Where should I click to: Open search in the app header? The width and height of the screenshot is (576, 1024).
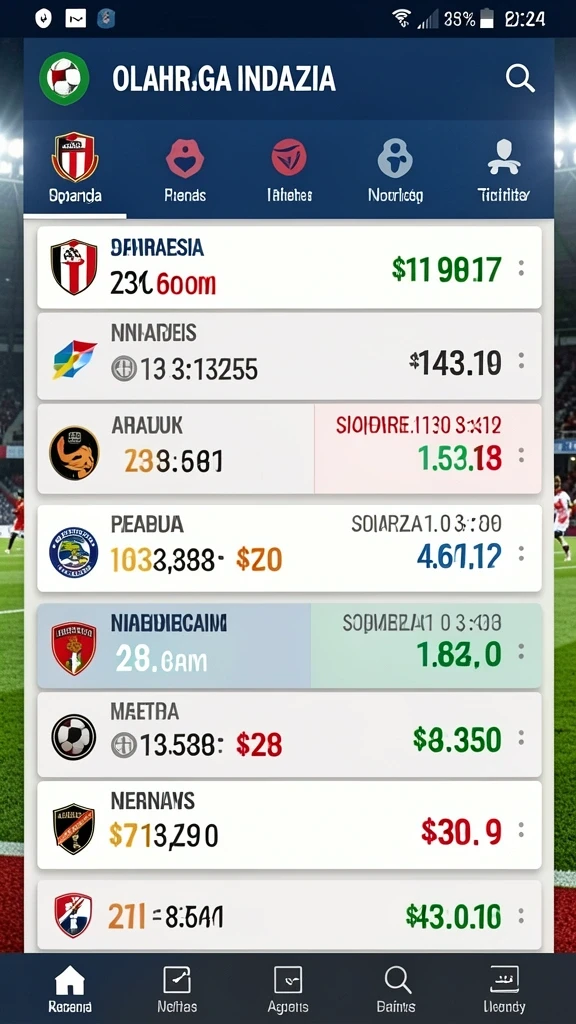(520, 79)
